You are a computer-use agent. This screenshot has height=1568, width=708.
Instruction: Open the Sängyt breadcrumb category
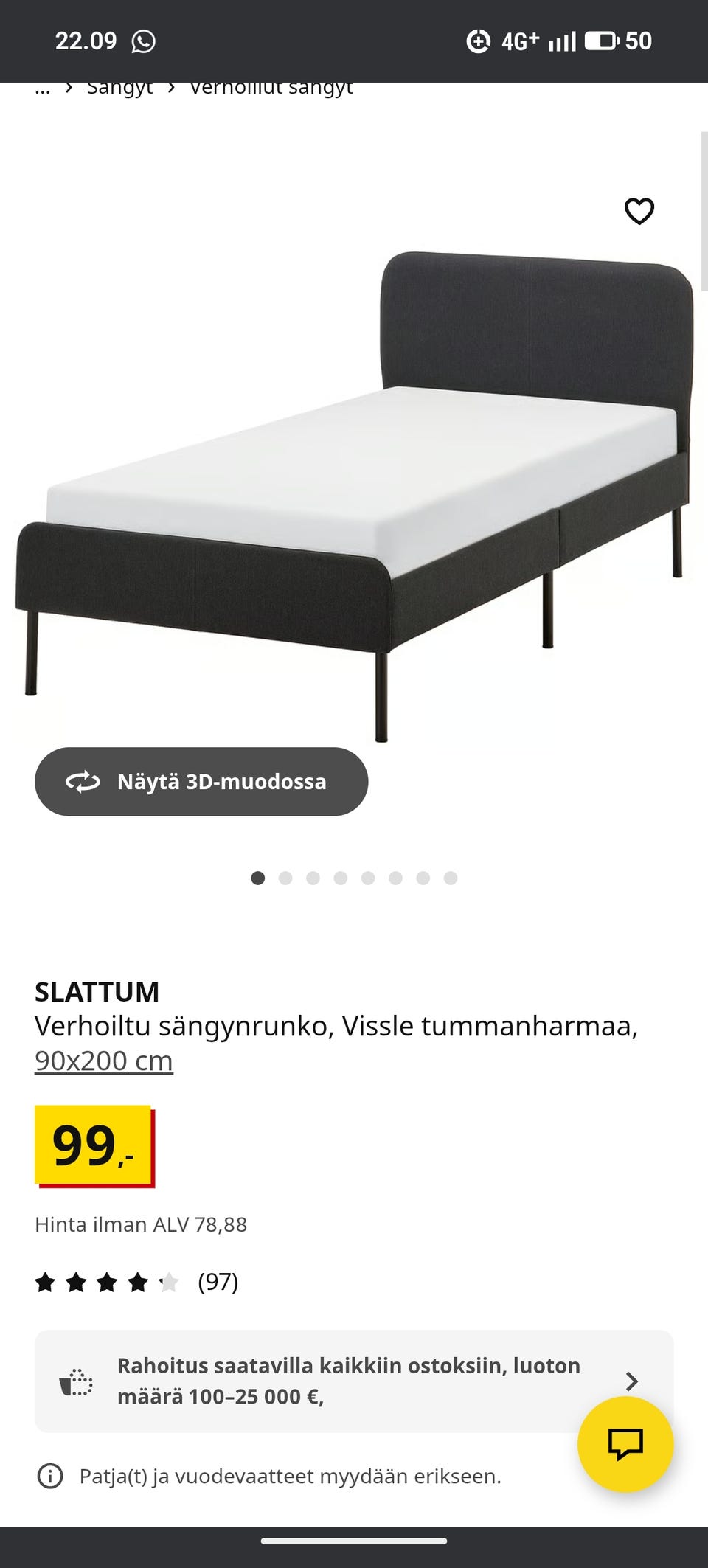point(119,87)
